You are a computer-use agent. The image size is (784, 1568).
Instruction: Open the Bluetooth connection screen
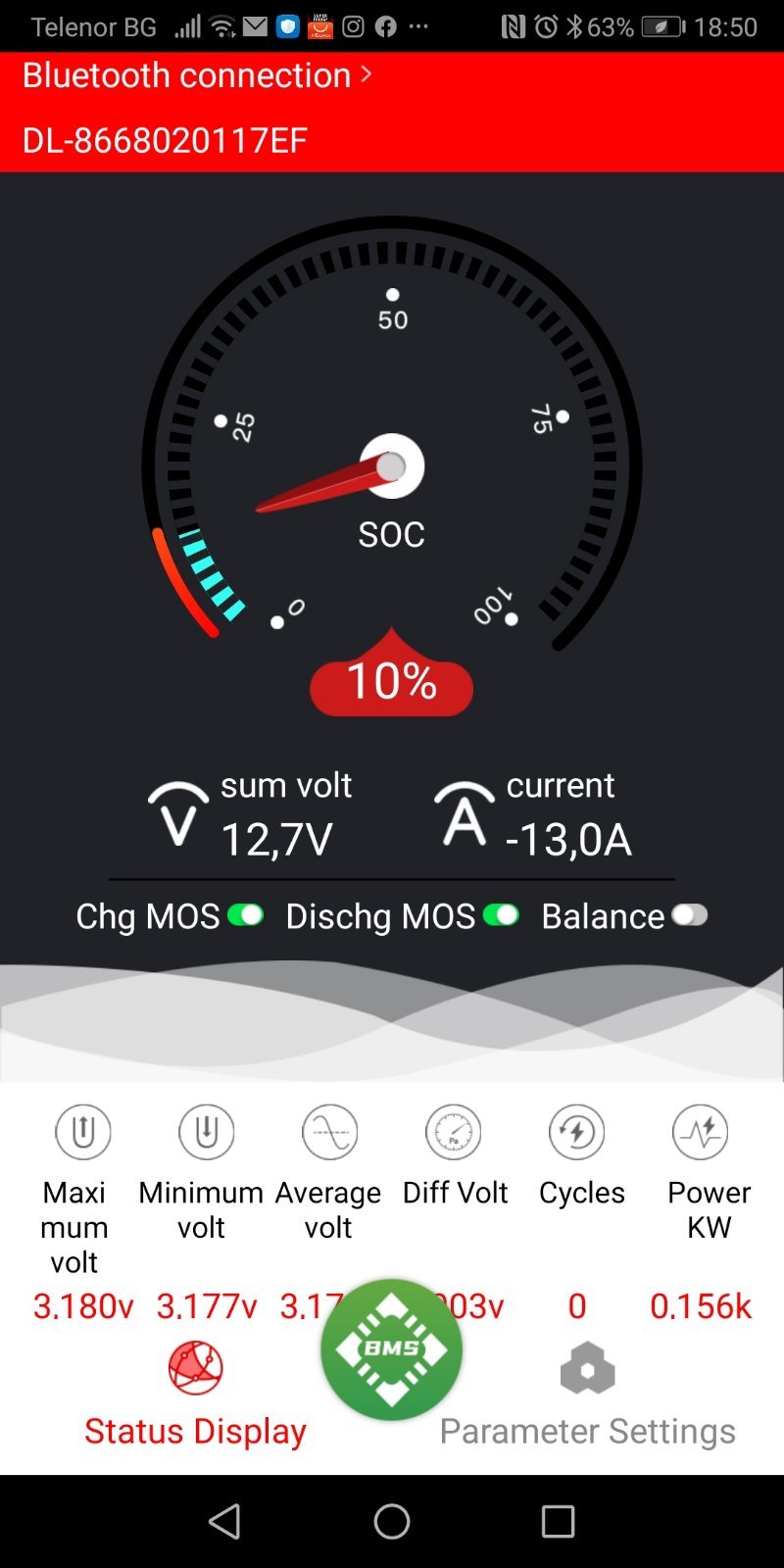click(x=196, y=75)
